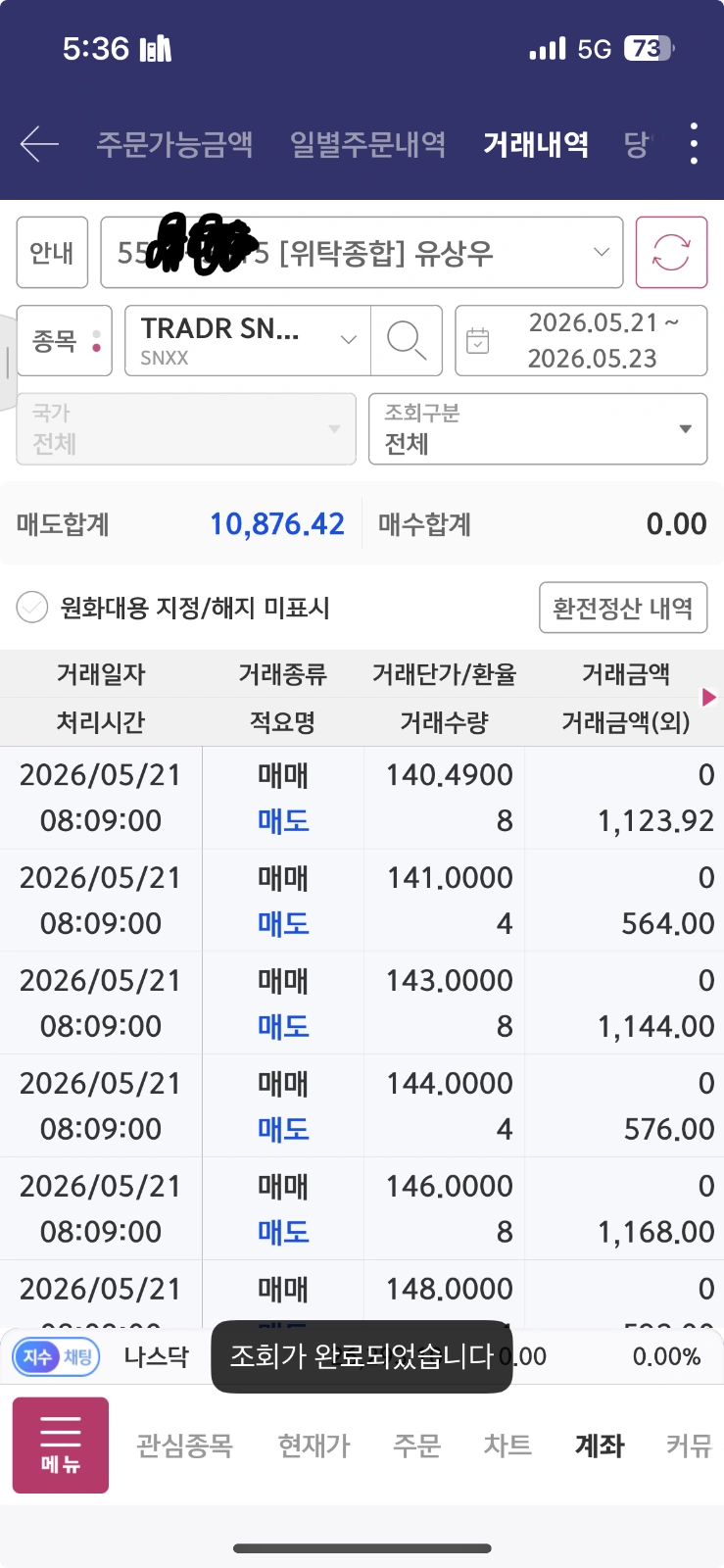Go to 관심종목 in the bottom bar
Viewport: 724px width, 1568px height.
(184, 1445)
